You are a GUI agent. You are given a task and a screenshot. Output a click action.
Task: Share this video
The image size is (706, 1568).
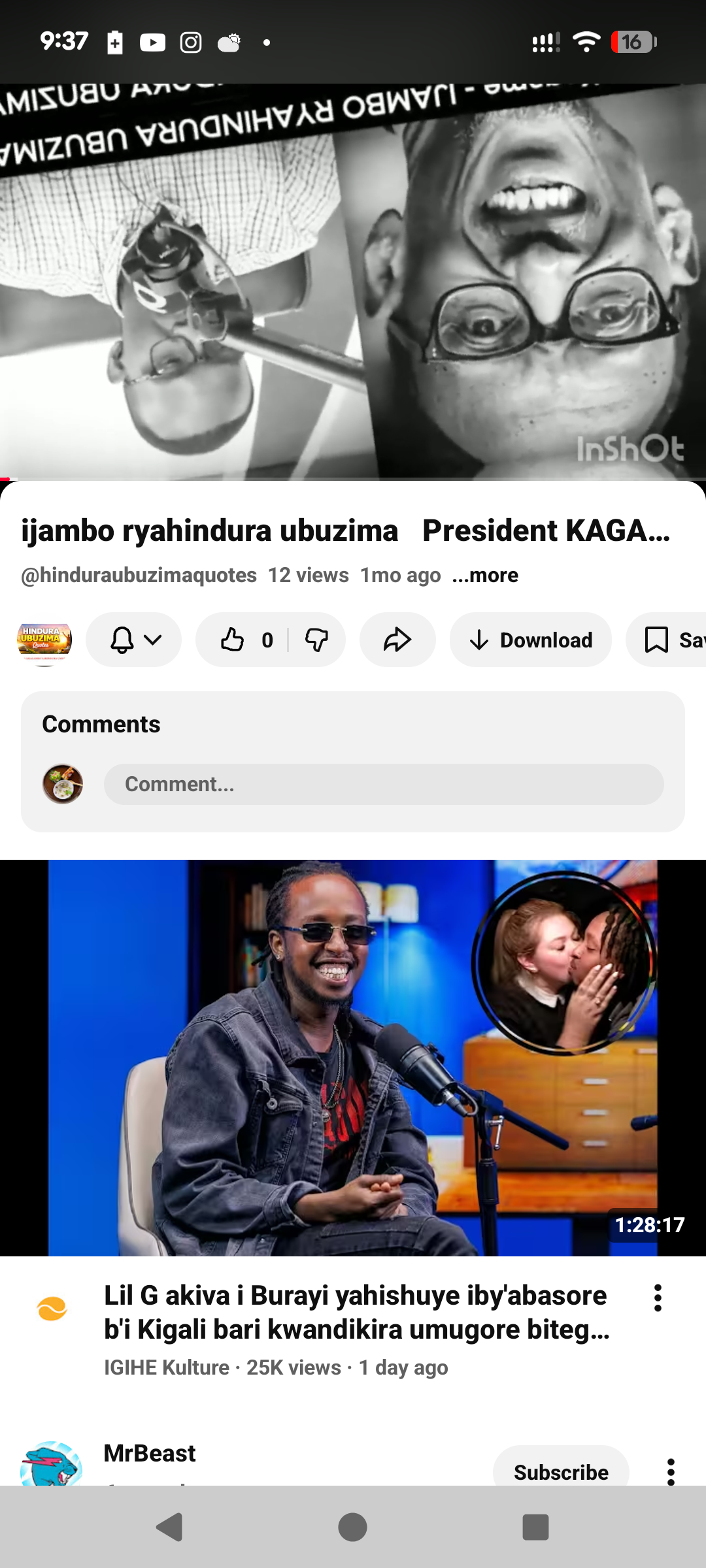[x=397, y=640]
